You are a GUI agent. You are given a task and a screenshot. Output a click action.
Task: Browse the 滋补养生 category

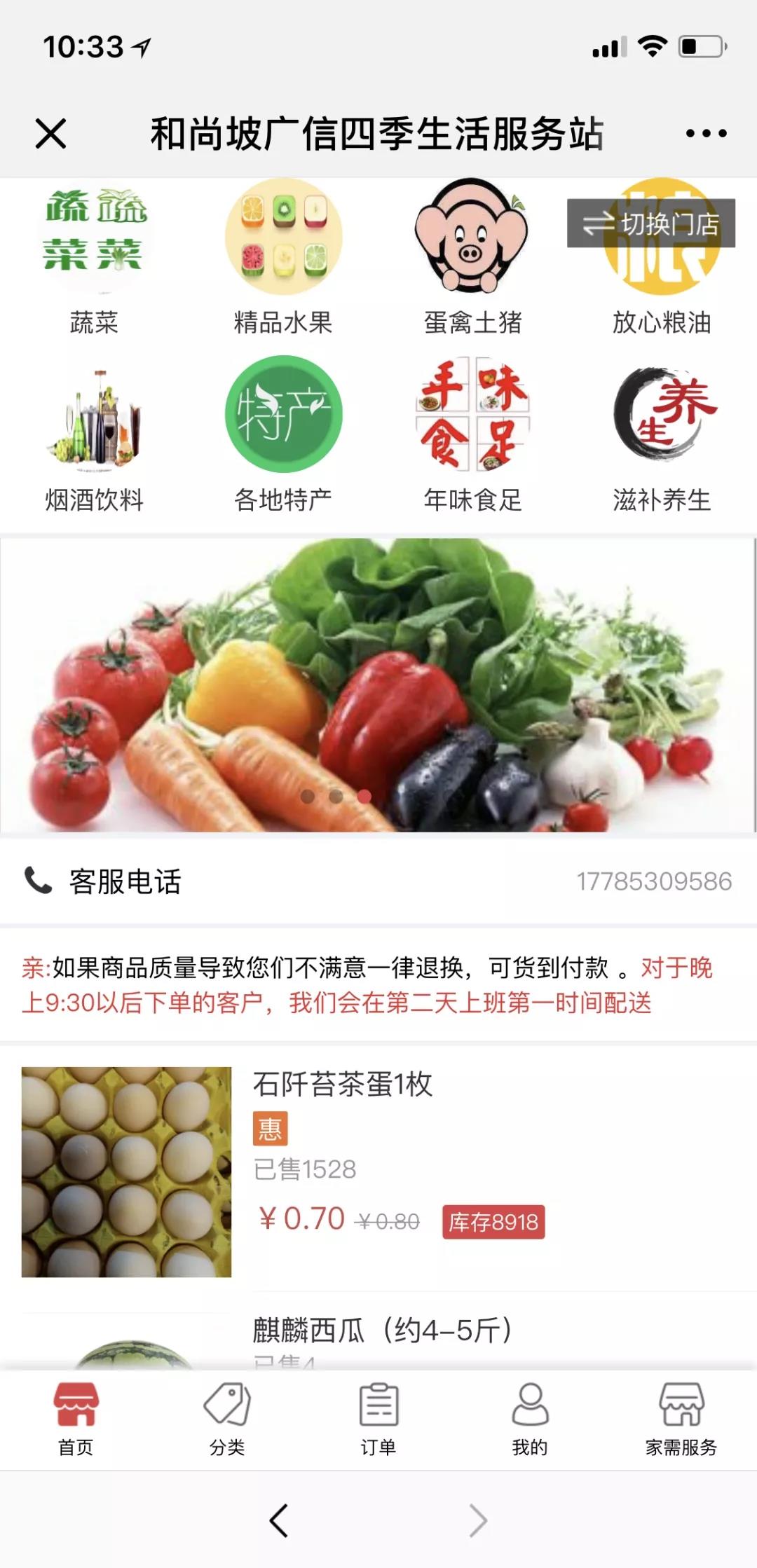[662, 433]
